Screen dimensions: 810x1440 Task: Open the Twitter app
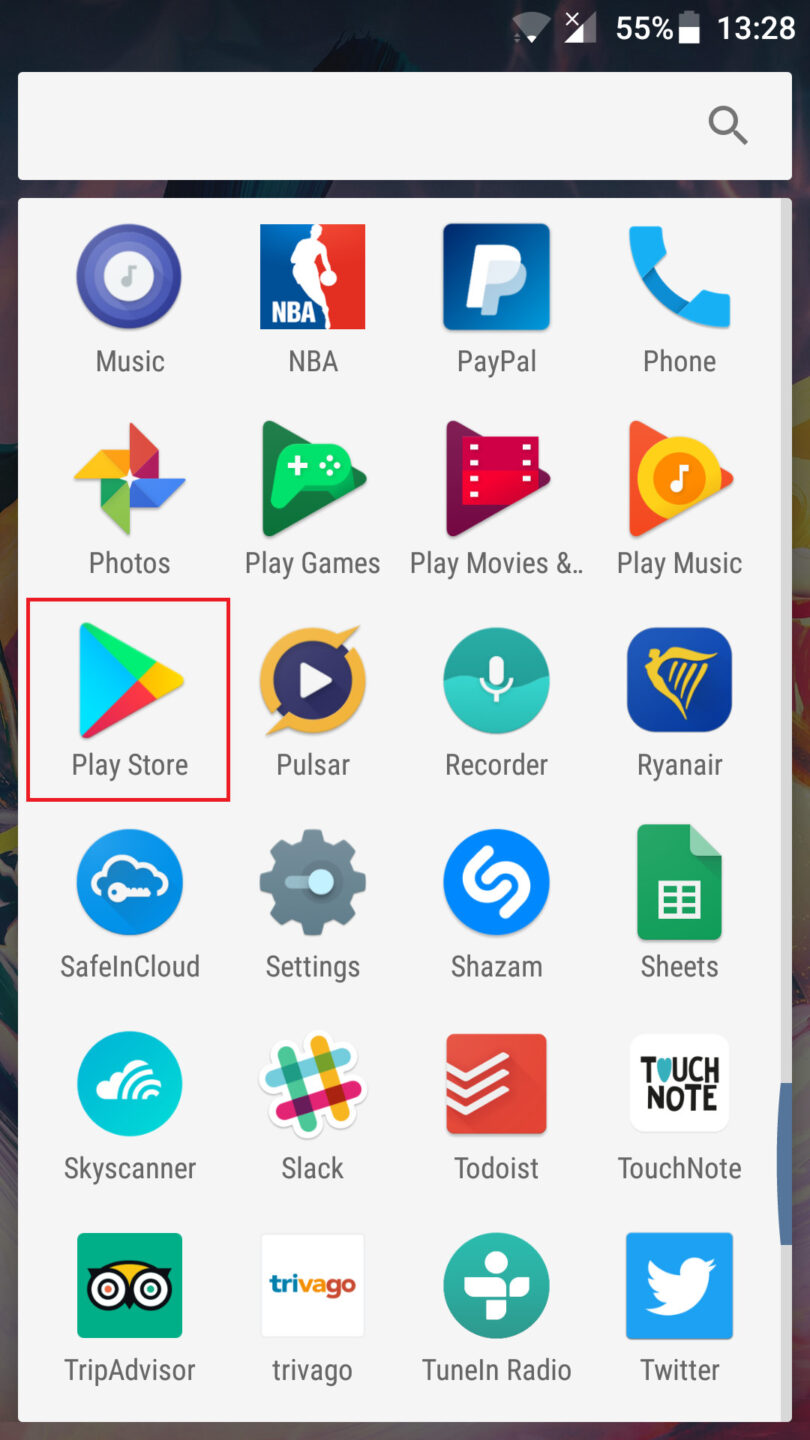click(679, 1286)
